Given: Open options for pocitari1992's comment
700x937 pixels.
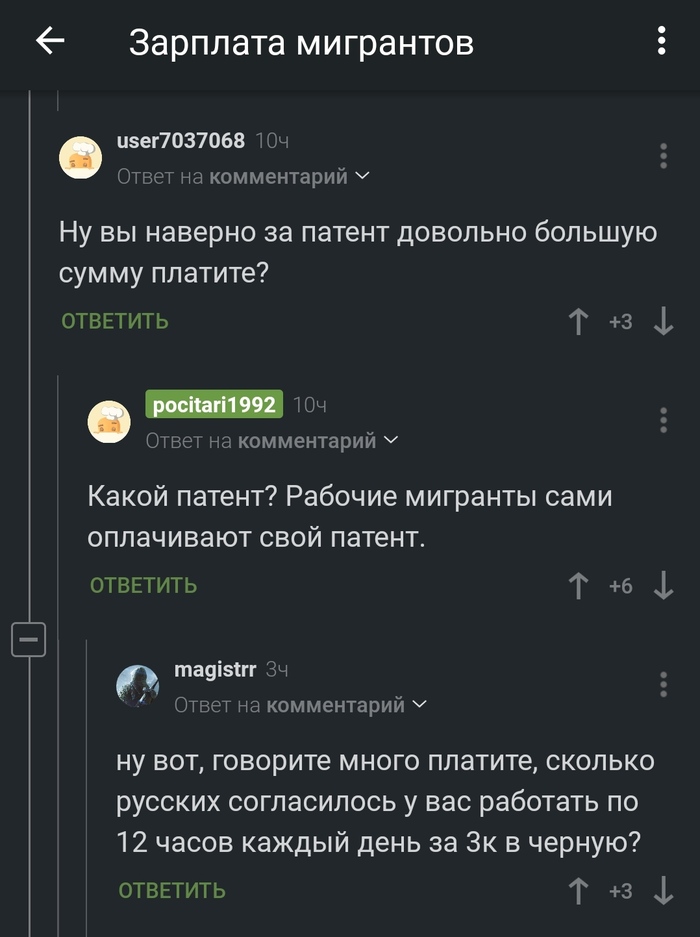Looking at the screenshot, I should 663,420.
